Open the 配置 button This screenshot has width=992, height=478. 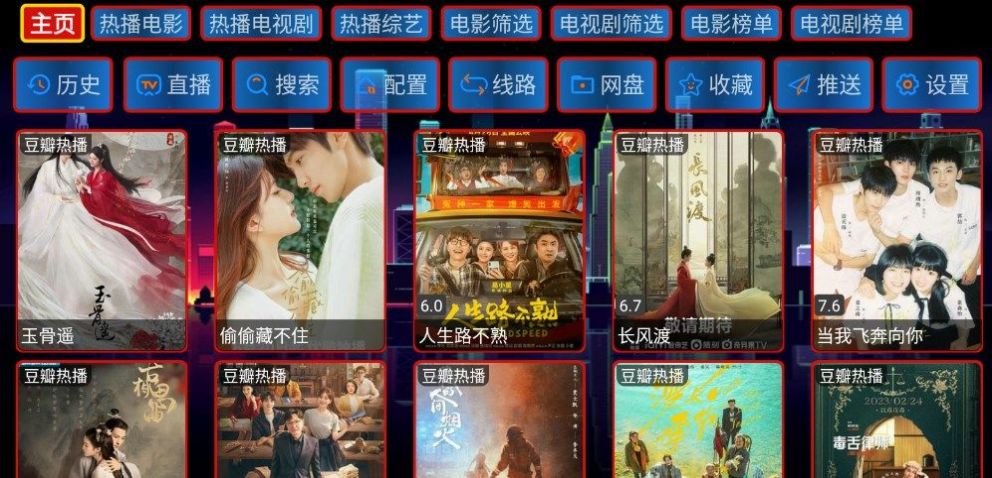(x=390, y=85)
